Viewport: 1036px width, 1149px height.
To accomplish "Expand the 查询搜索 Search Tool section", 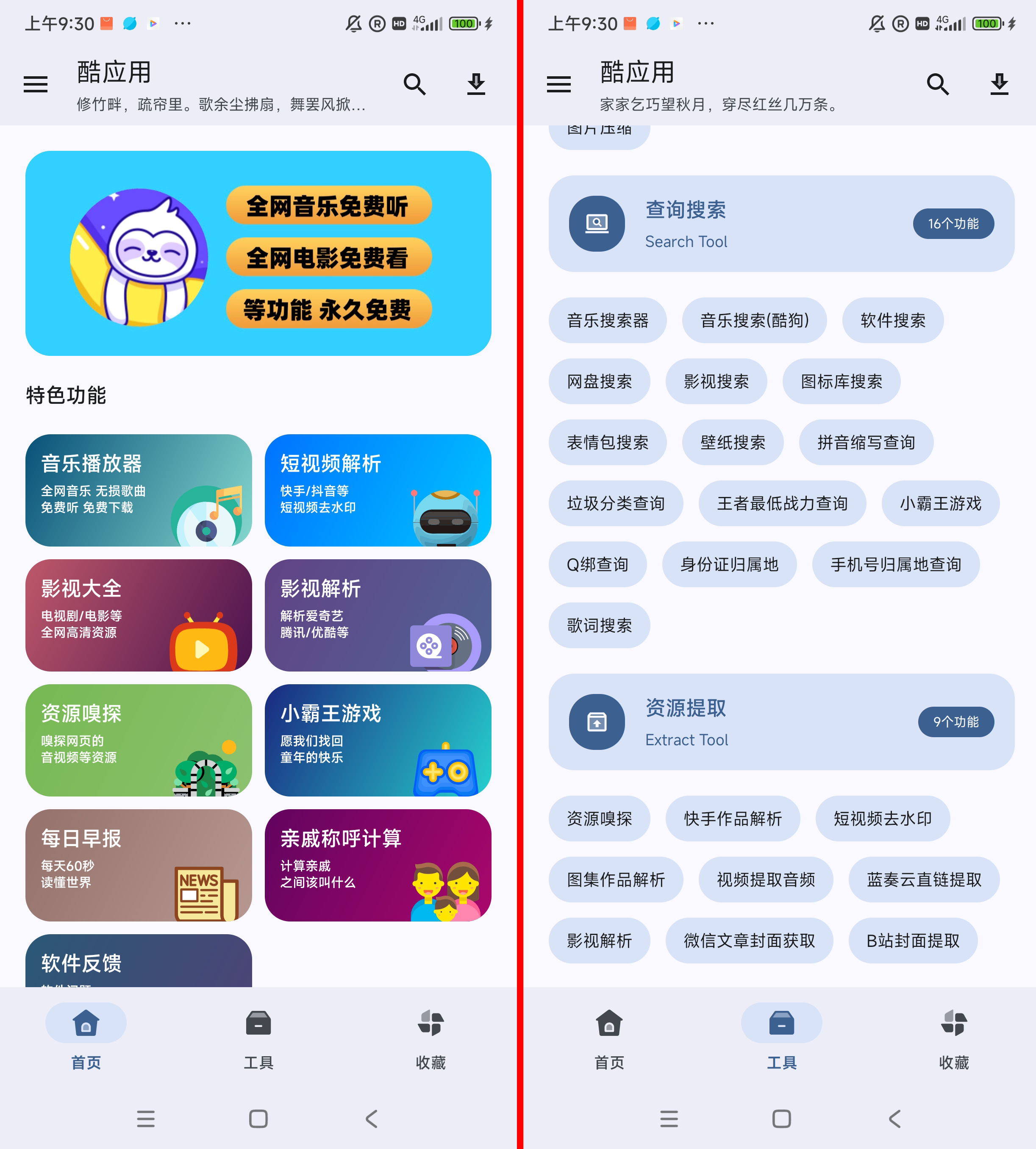I will (x=781, y=224).
